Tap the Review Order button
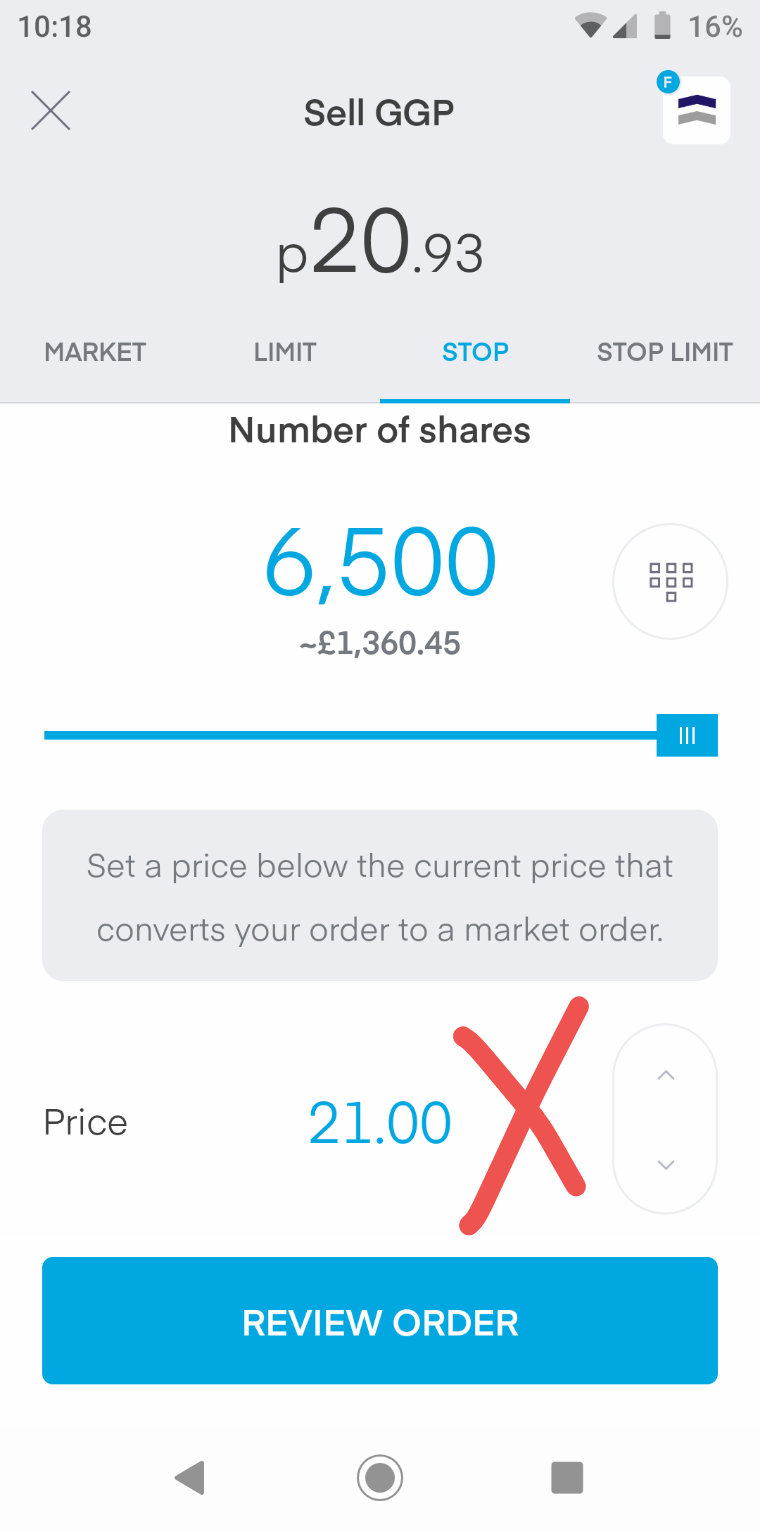The width and height of the screenshot is (760, 1529). 380,1321
